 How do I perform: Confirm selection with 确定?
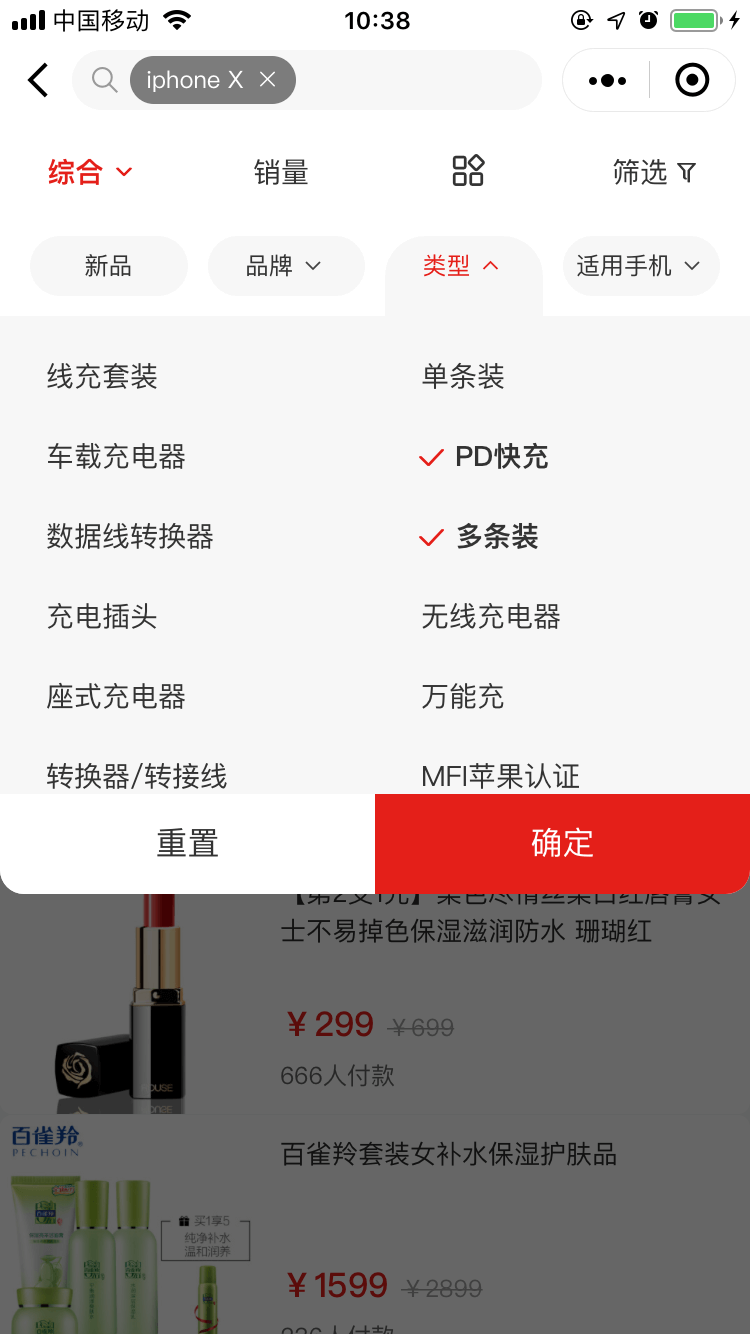click(x=562, y=843)
